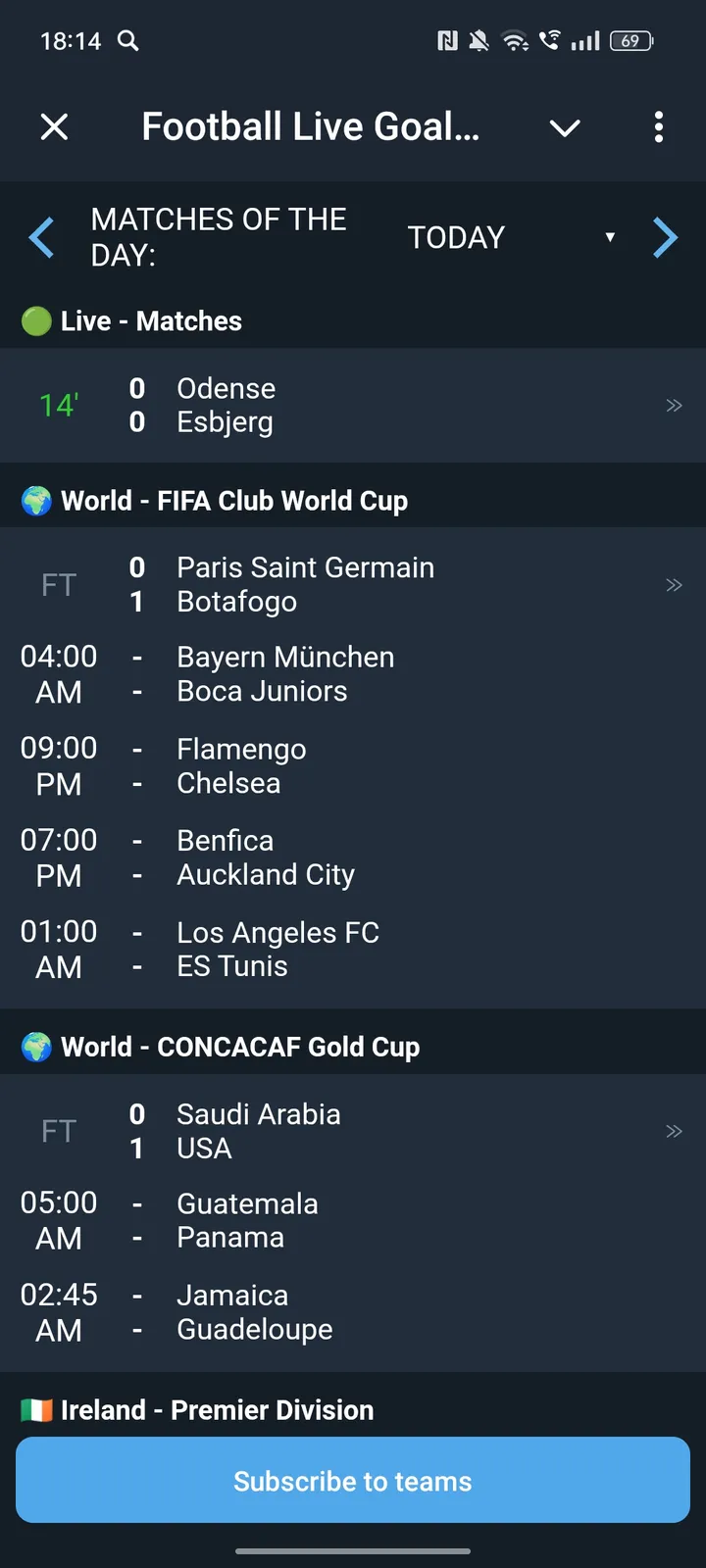The height and width of the screenshot is (1568, 706).
Task: Click the globe icon beside FIFA Club World Cup
Action: [35, 500]
